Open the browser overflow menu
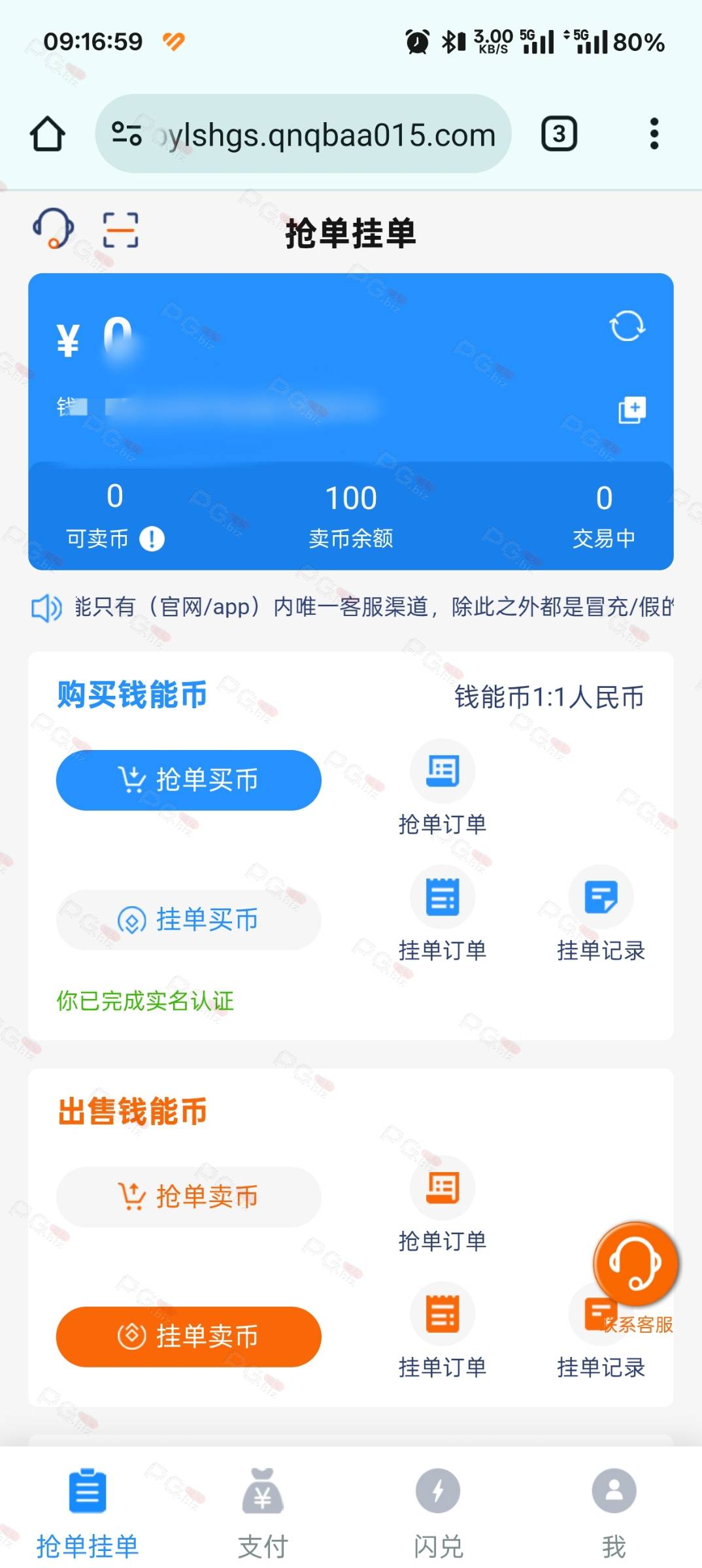Viewport: 702px width, 1568px height. pyautogui.click(x=654, y=134)
